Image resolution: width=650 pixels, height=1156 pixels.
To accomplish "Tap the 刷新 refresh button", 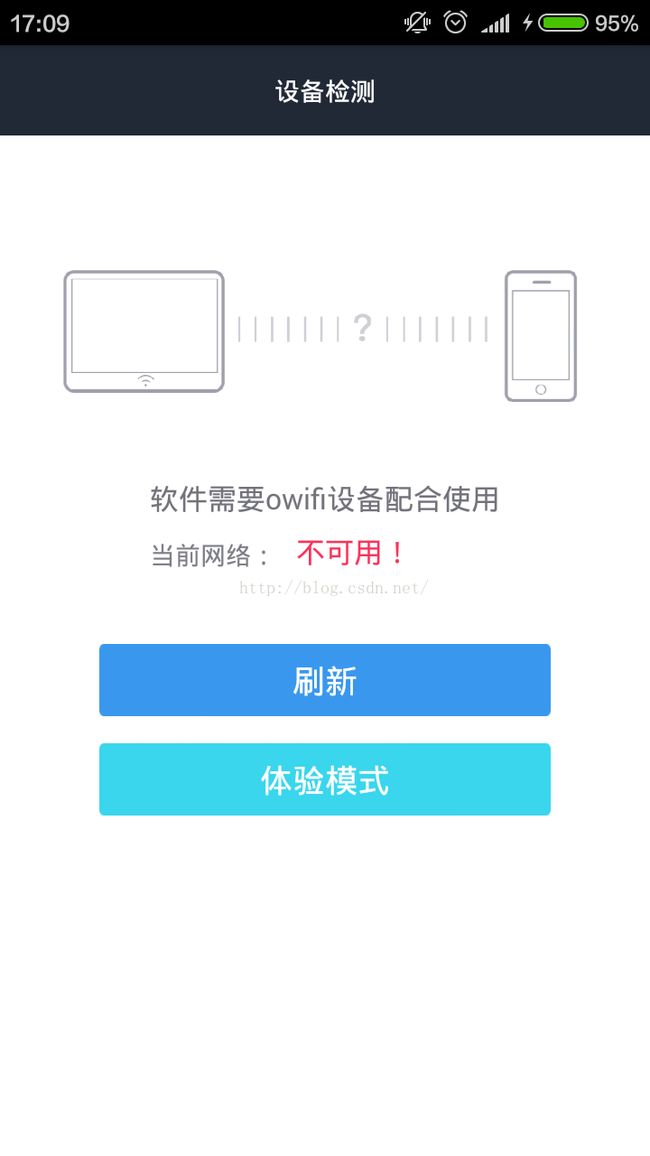I will [325, 680].
